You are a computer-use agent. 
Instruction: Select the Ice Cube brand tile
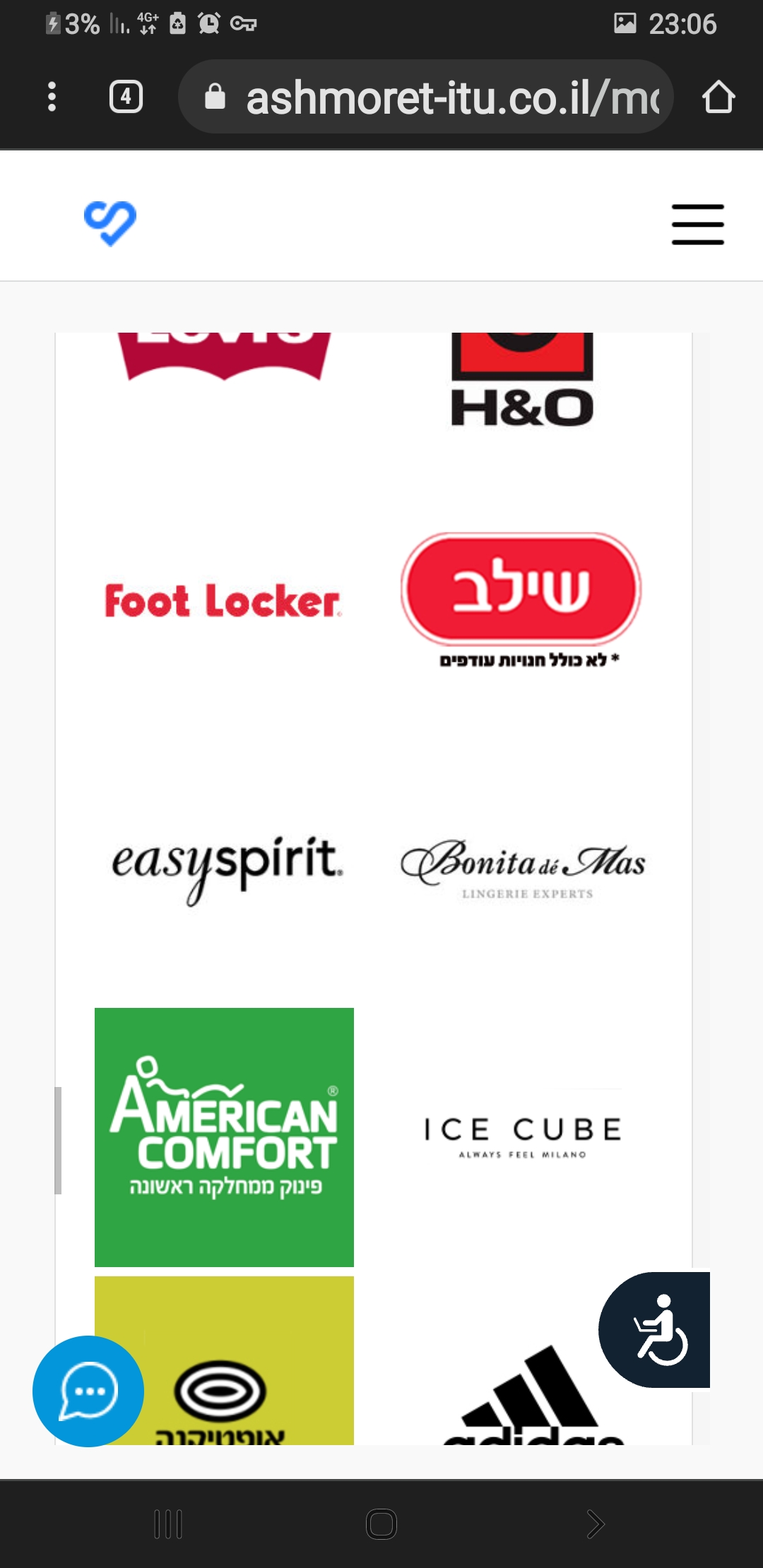[x=523, y=1134]
